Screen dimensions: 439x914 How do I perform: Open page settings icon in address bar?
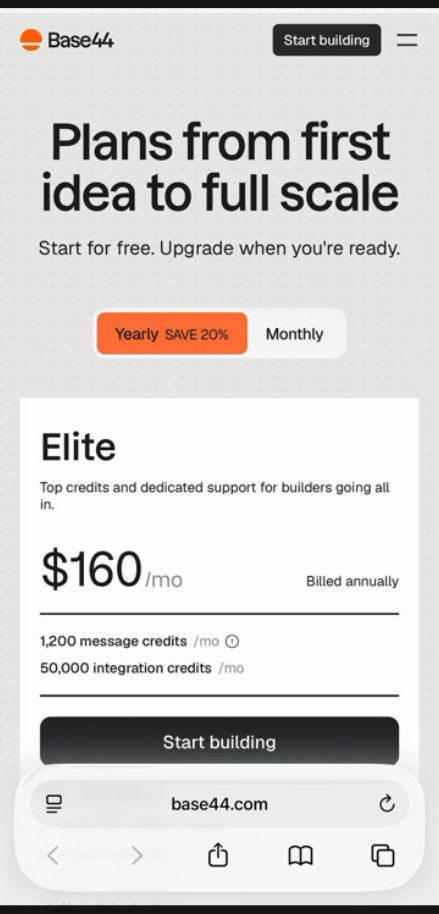(54, 804)
